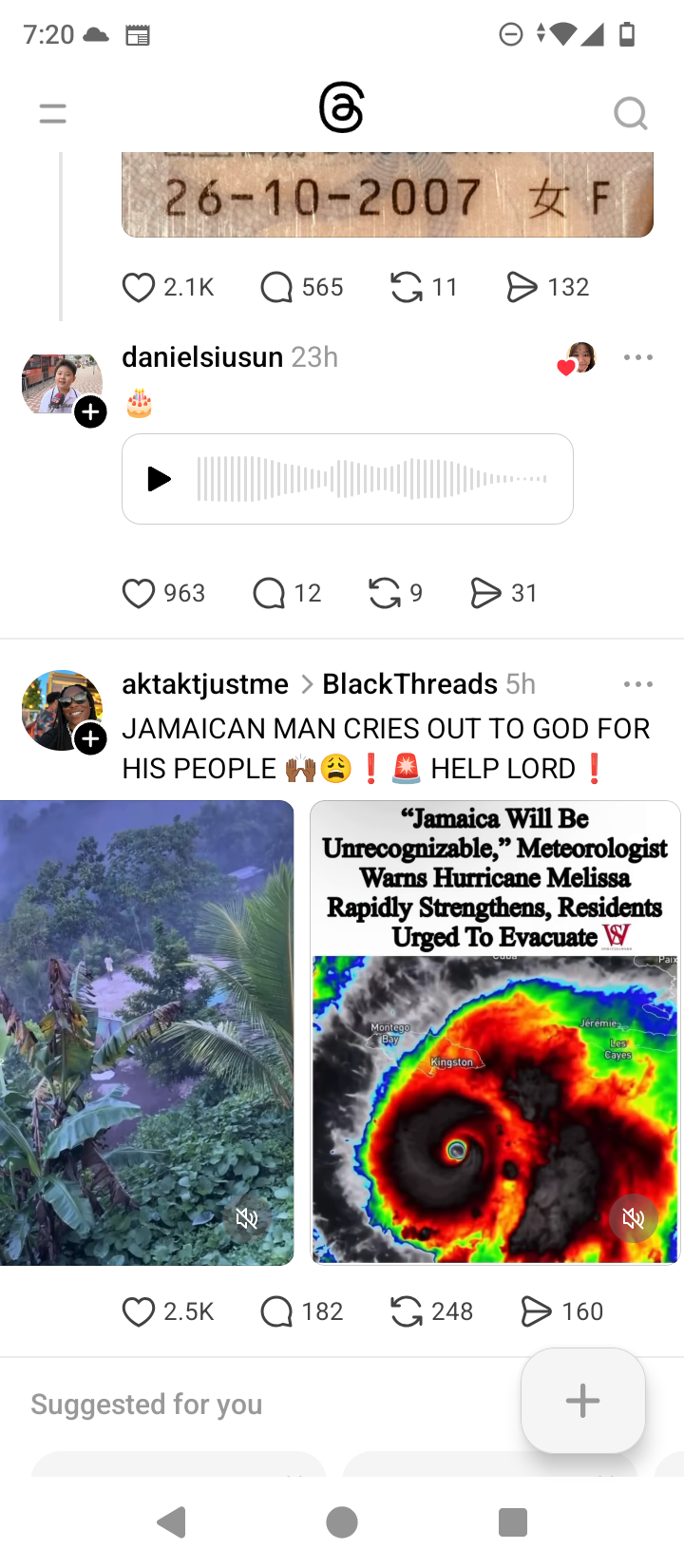684x1568 pixels.
Task: Open more options for aktaktjustme's post
Action: point(638,684)
